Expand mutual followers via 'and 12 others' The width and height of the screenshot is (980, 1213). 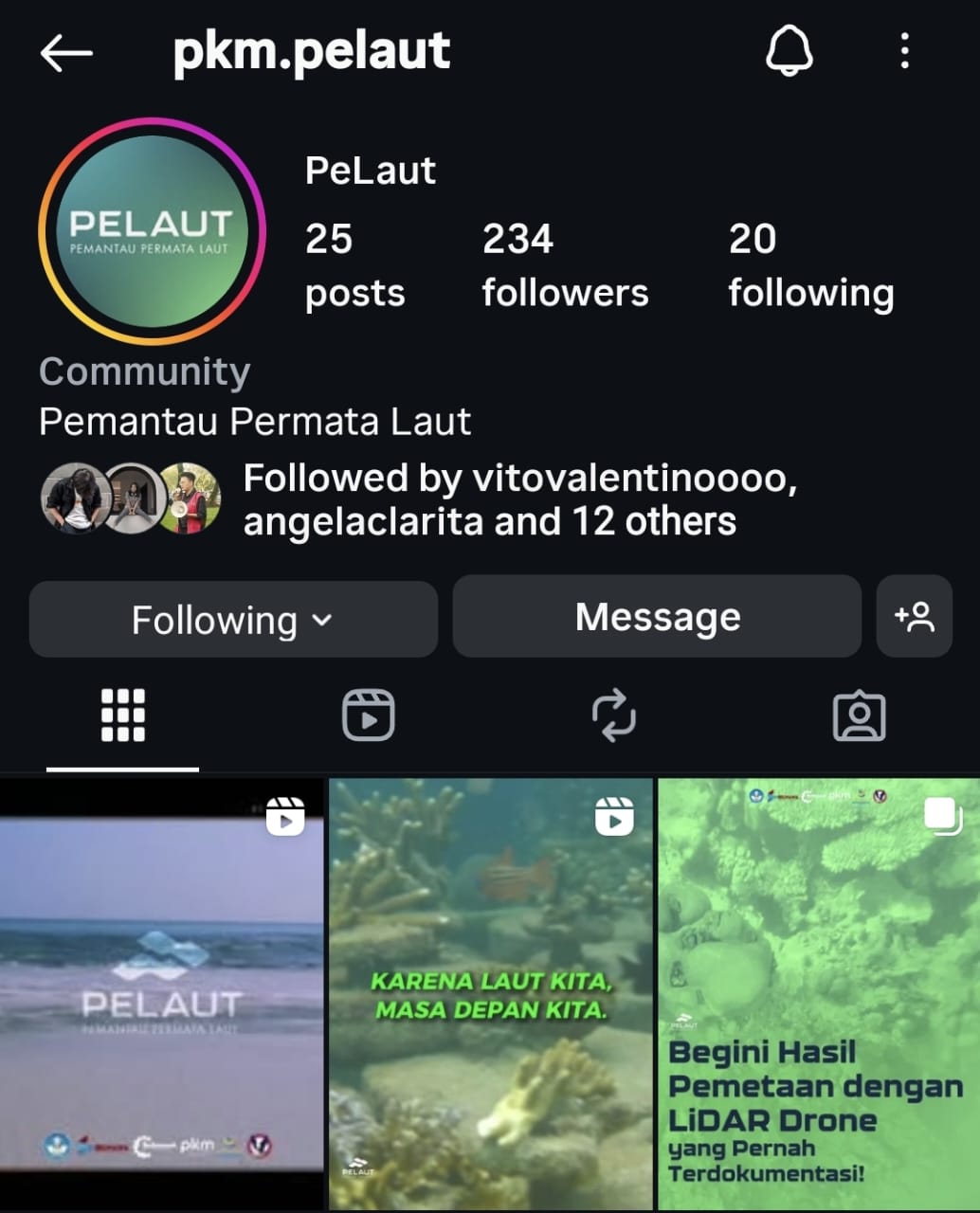pos(652,520)
